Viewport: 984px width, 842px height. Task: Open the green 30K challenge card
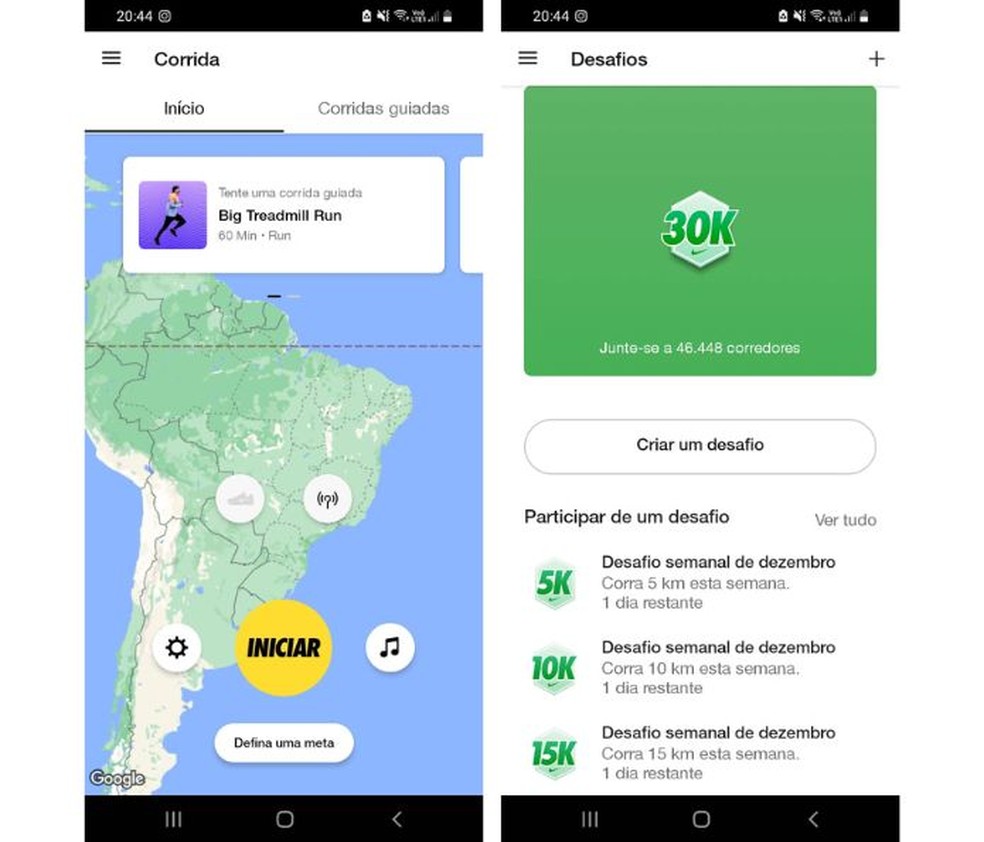pos(699,232)
